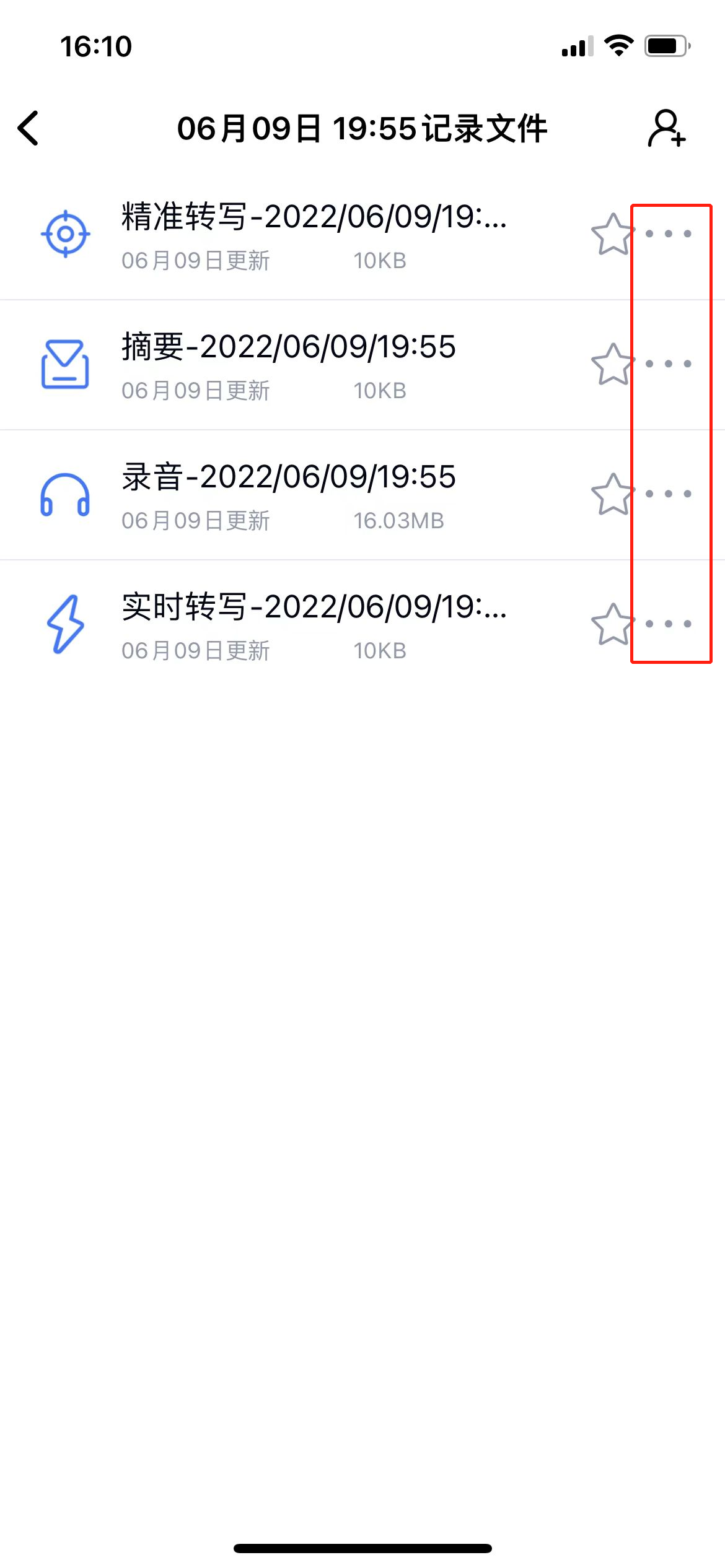Image resolution: width=725 pixels, height=1568 pixels.
Task: Open more options for 精准转写 file
Action: click(x=668, y=234)
